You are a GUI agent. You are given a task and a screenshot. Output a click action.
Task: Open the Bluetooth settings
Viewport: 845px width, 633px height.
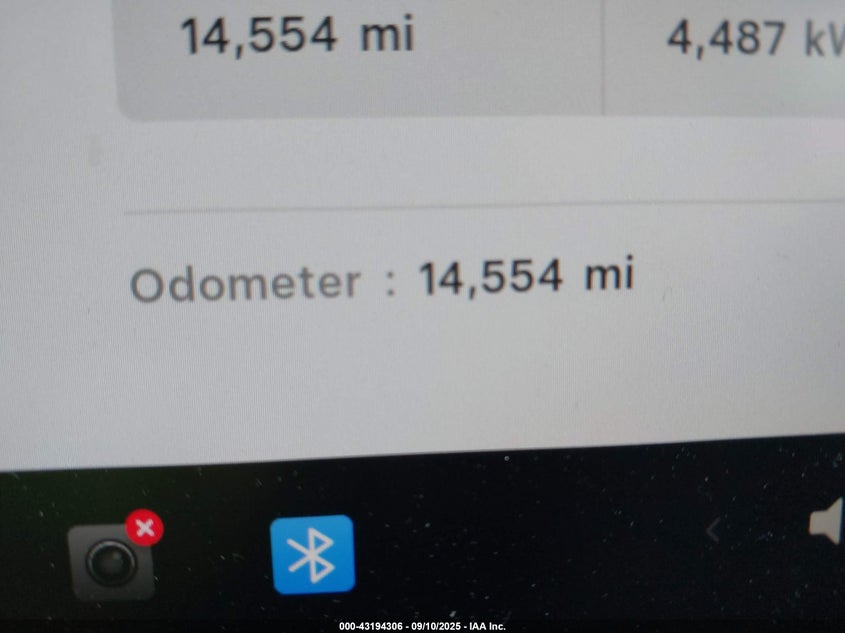tap(312, 555)
